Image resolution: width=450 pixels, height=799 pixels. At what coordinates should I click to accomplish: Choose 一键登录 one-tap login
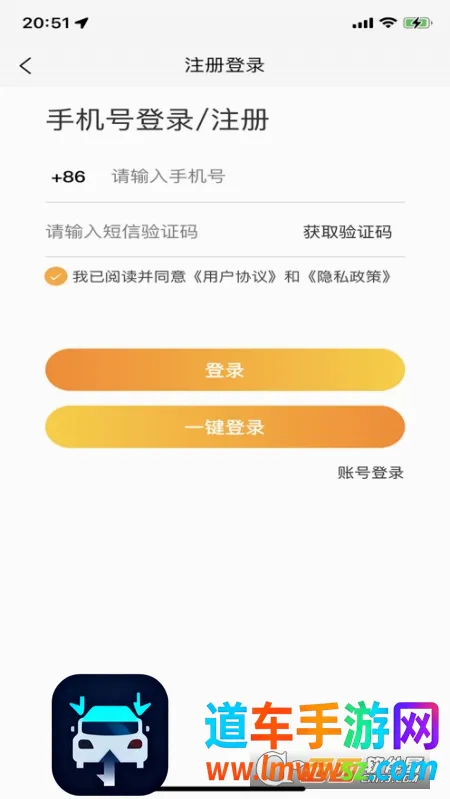tap(225, 427)
